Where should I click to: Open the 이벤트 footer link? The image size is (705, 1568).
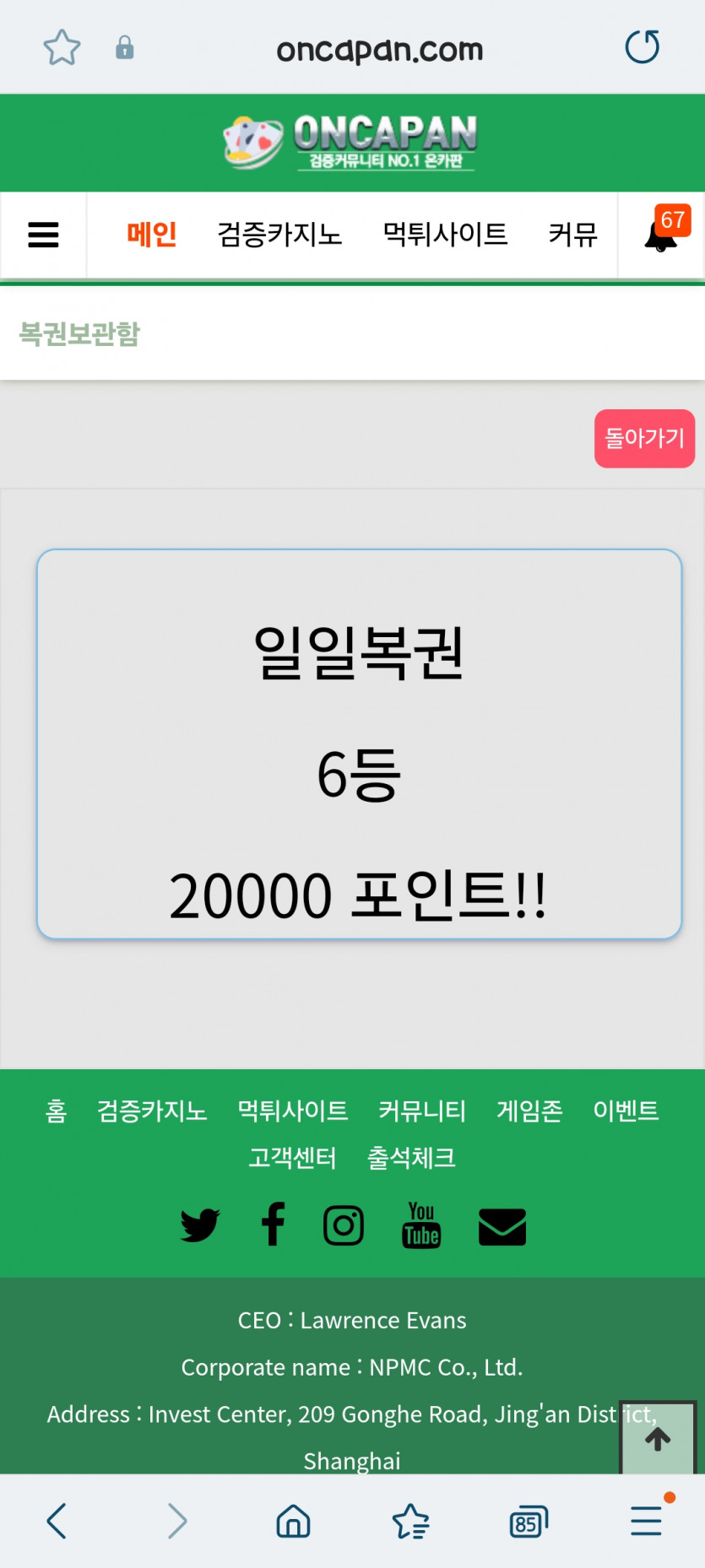pyautogui.click(x=626, y=1111)
